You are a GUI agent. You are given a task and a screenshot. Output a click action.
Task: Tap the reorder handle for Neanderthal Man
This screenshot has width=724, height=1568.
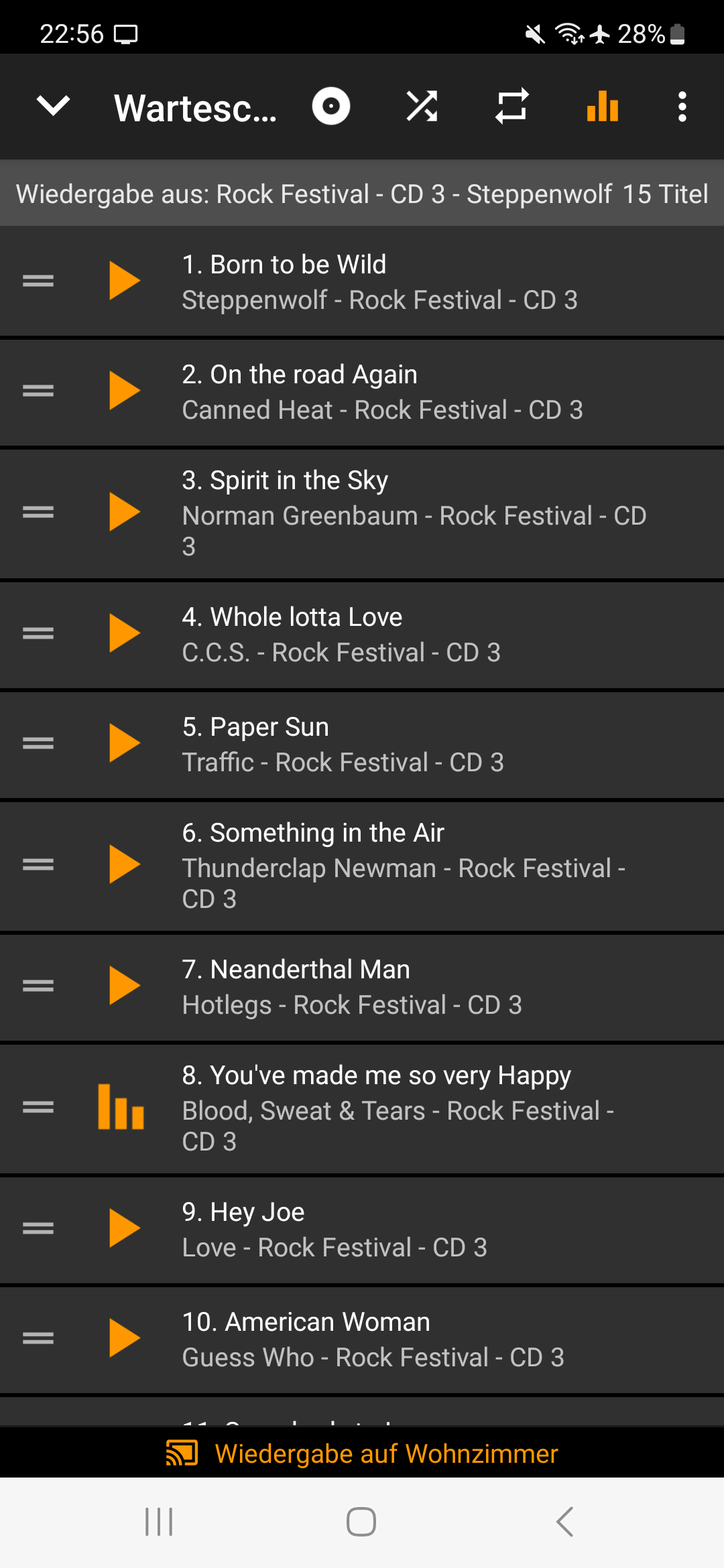pyautogui.click(x=38, y=985)
